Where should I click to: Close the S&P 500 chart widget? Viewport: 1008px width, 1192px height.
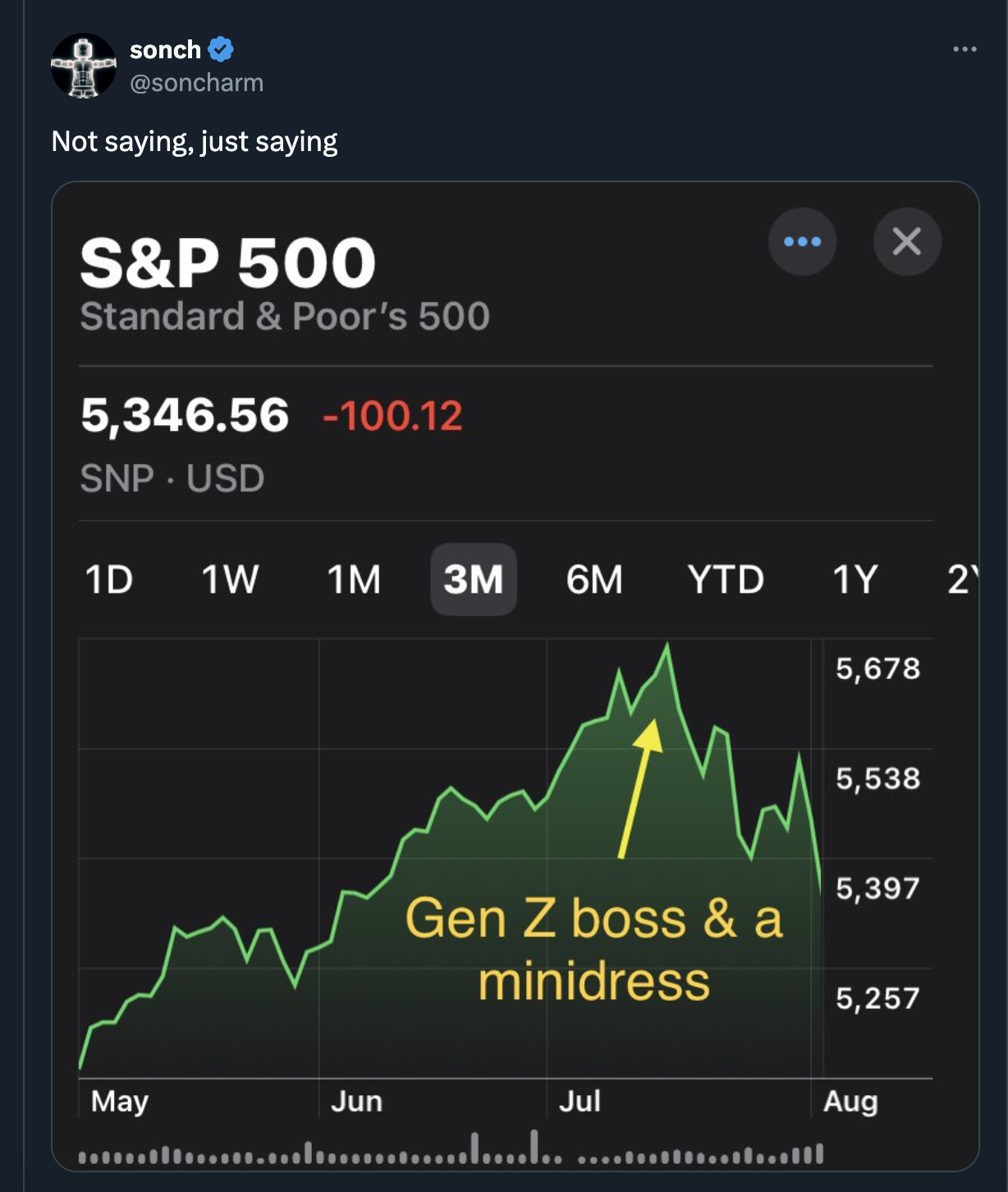pos(907,241)
